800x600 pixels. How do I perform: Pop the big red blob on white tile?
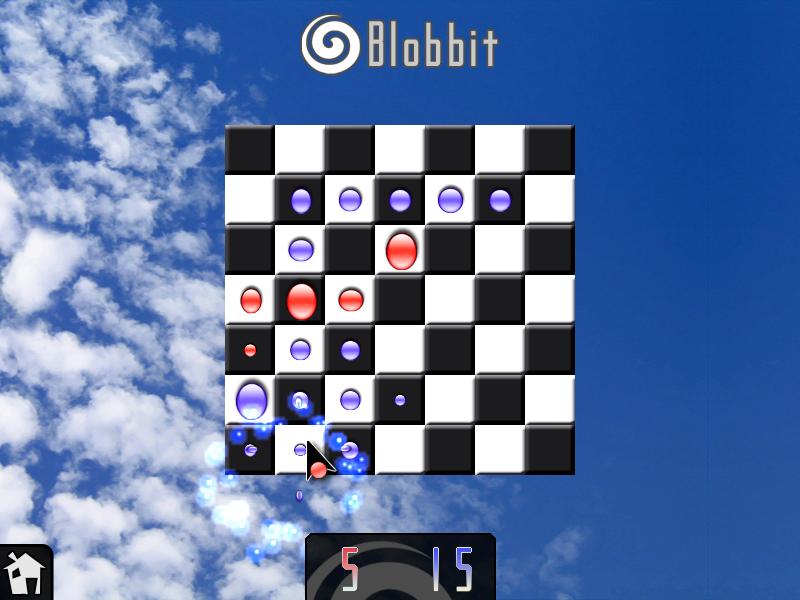tap(400, 250)
